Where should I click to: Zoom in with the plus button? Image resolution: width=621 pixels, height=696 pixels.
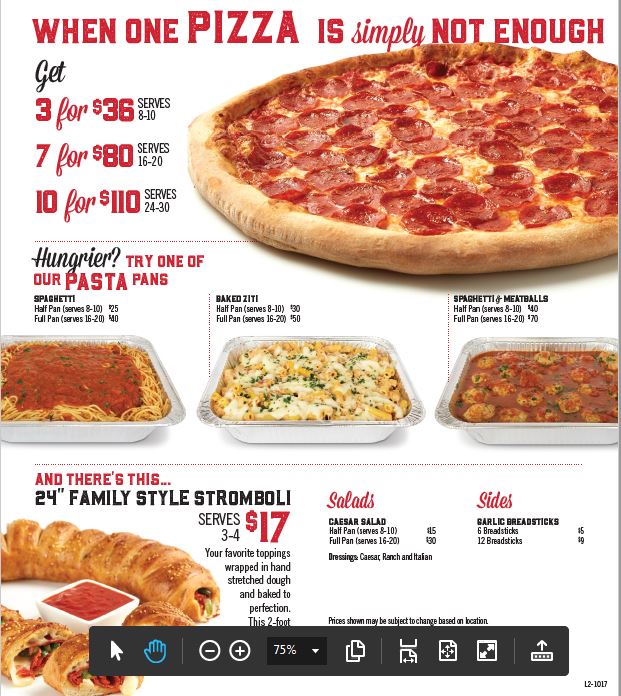[240, 651]
